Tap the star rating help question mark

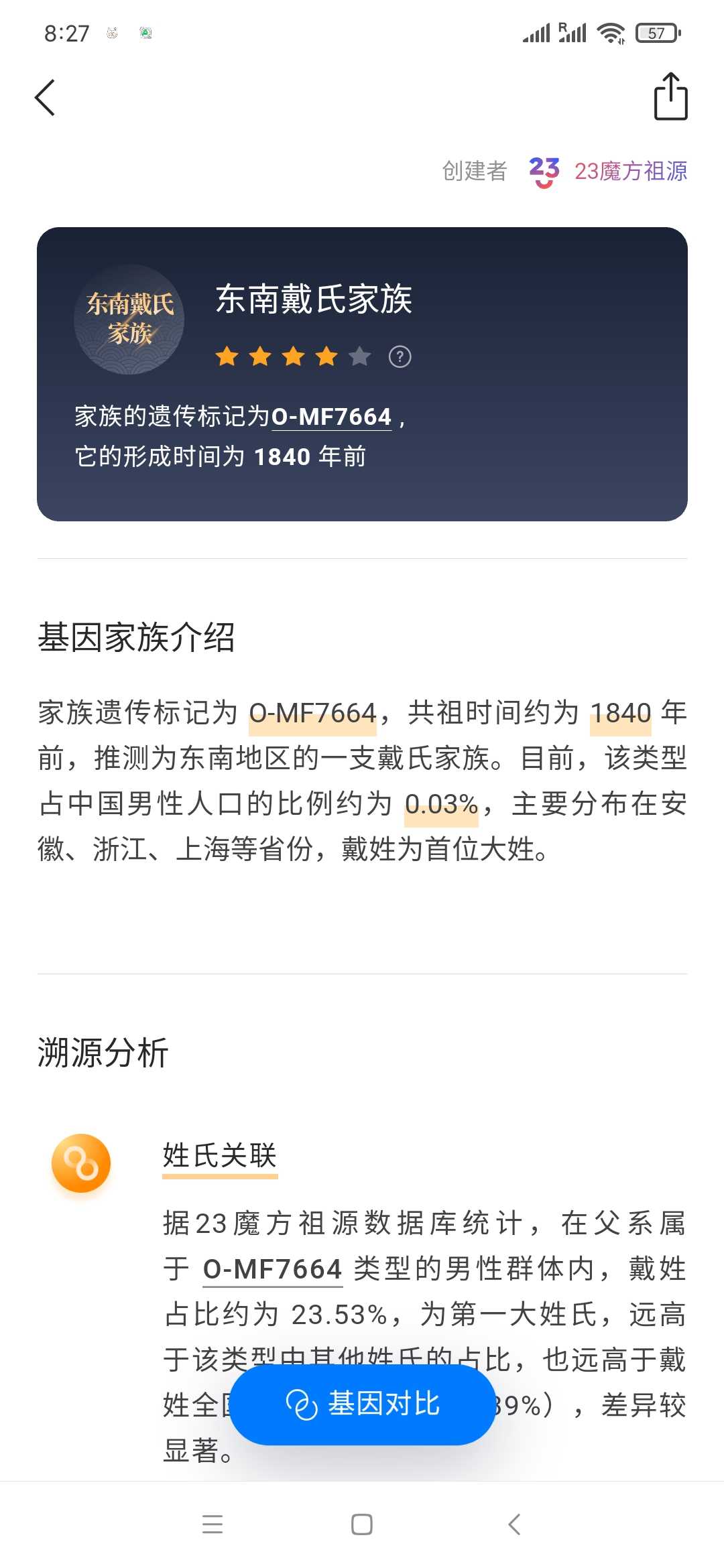[400, 356]
